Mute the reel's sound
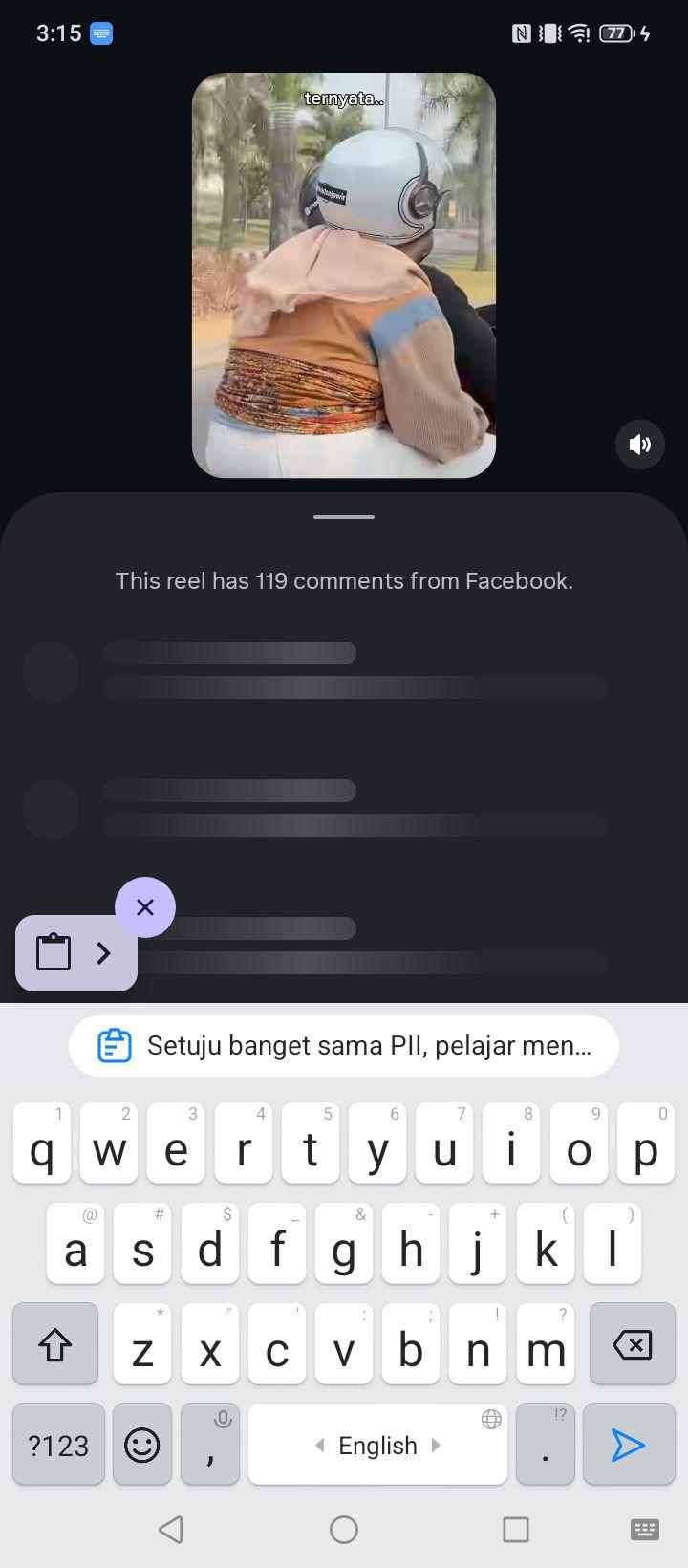This screenshot has height=1568, width=688. point(639,444)
